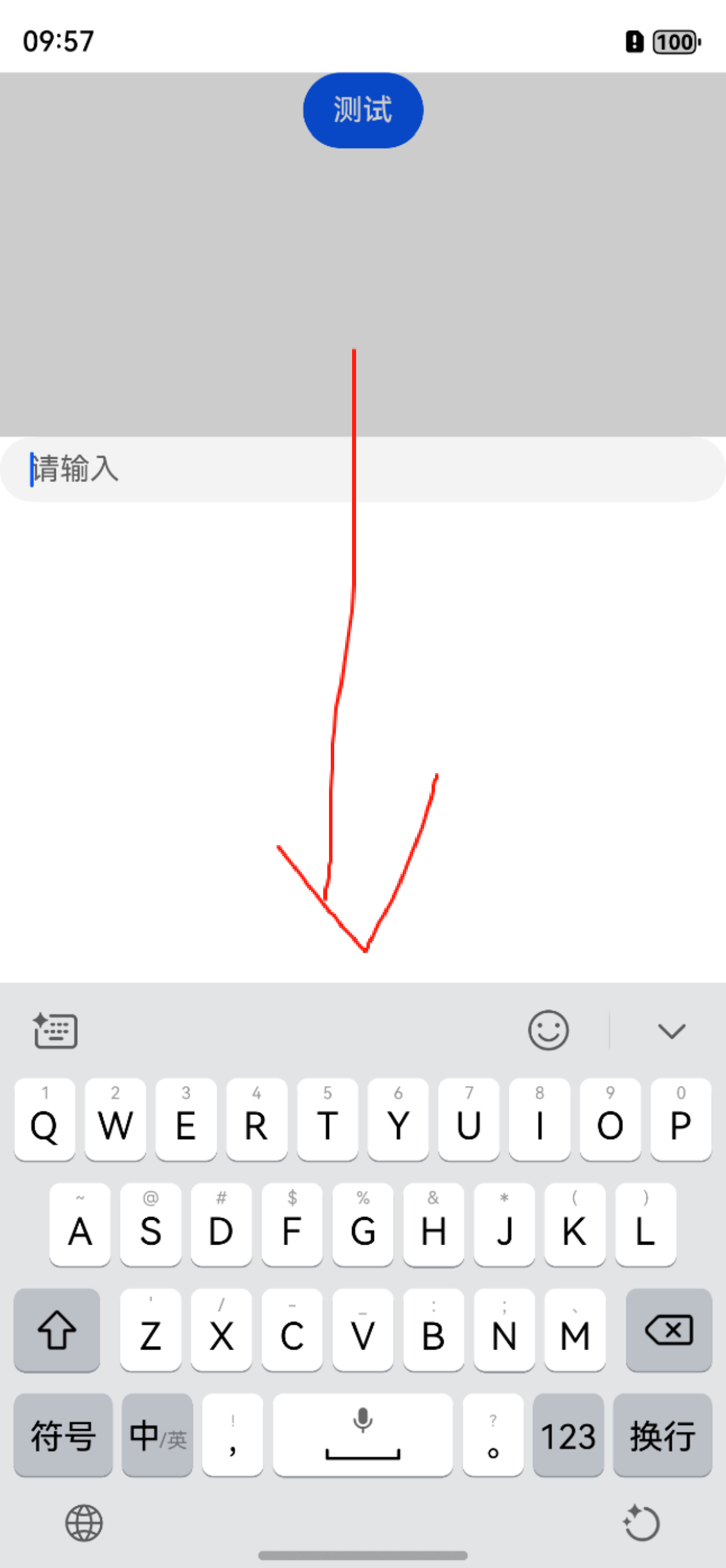Type the letter Q key
Screen dimensions: 726x1568
(44, 1120)
